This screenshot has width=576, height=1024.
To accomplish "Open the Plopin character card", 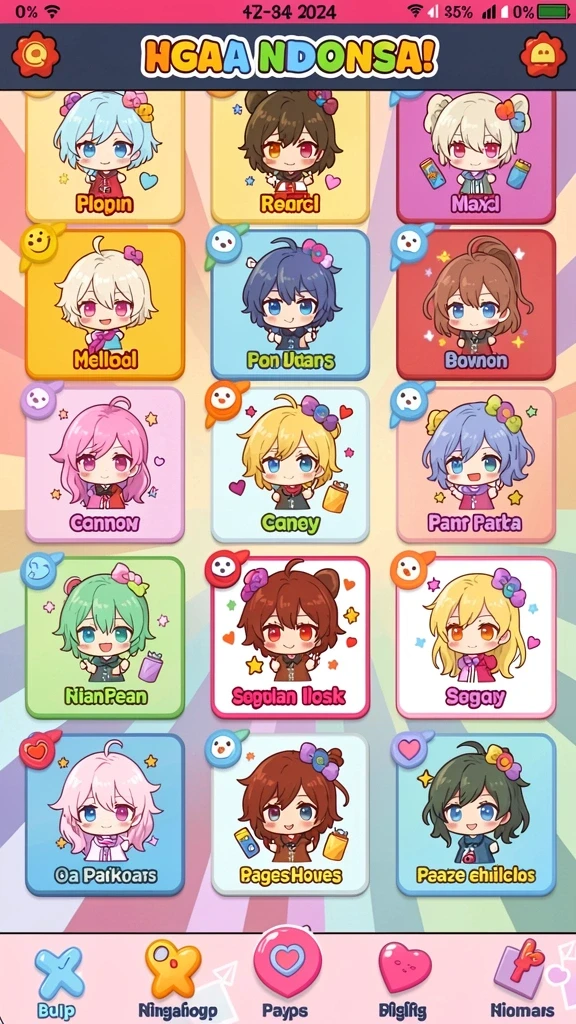I will 104,157.
